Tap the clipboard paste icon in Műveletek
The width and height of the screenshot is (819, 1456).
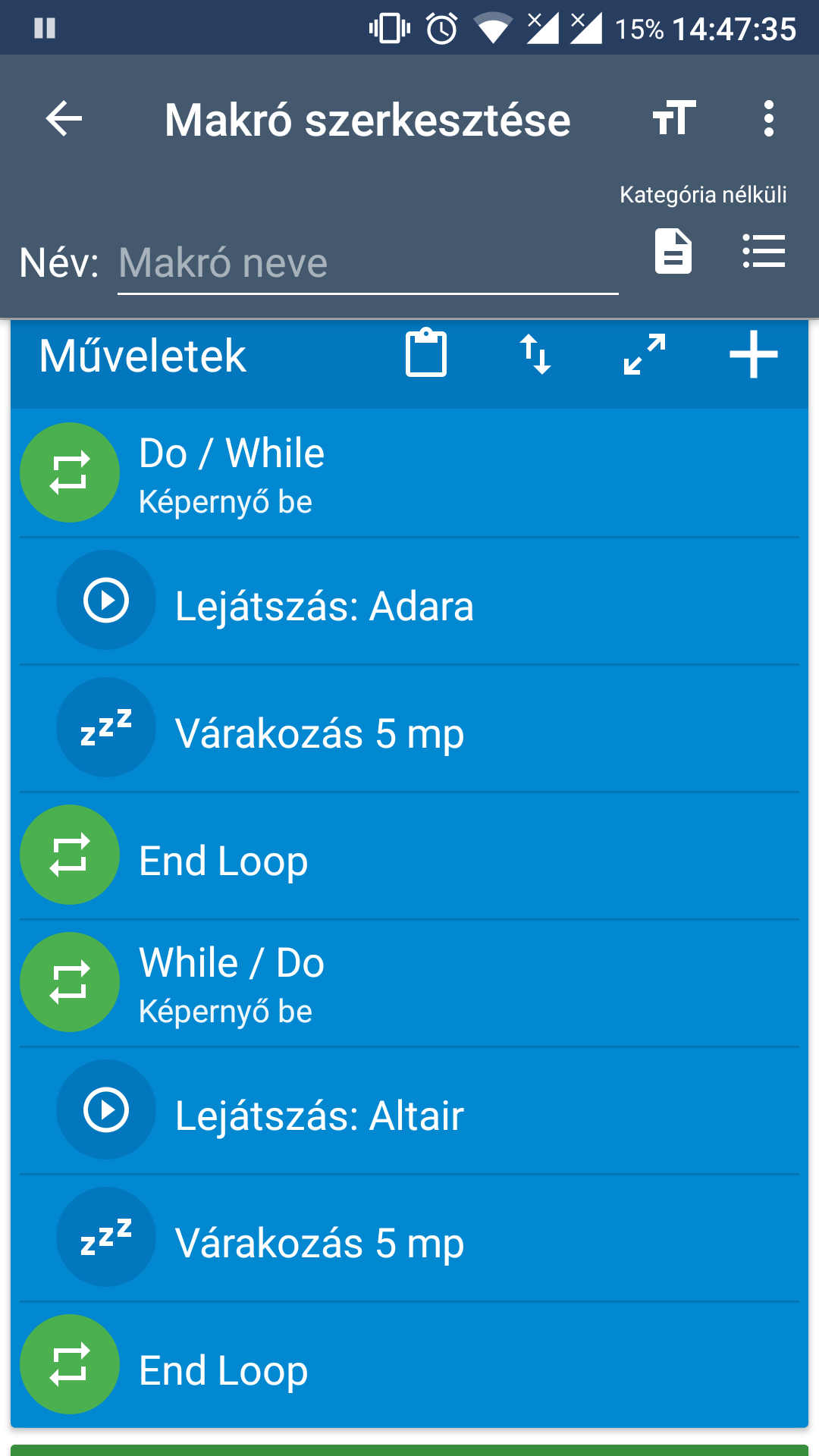426,353
